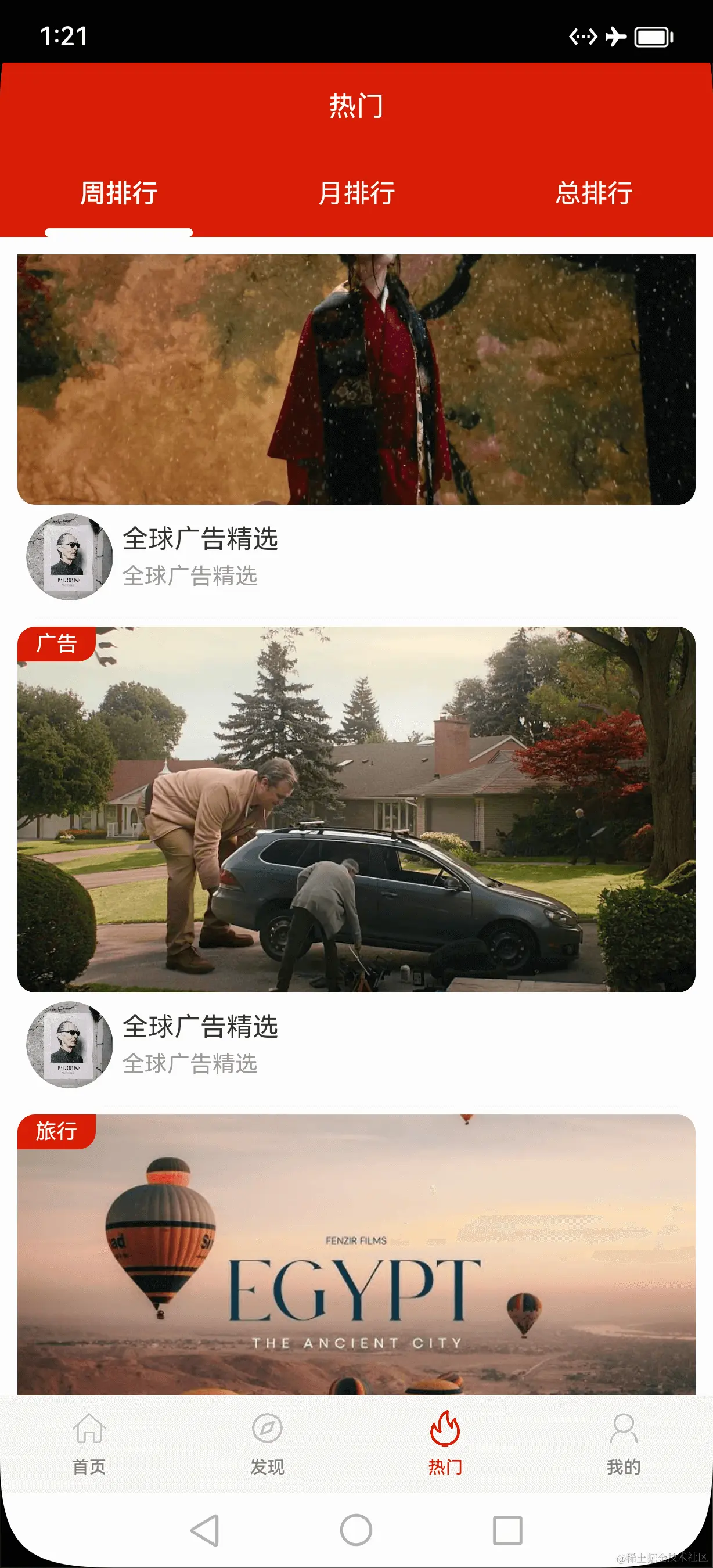The width and height of the screenshot is (713, 1568).
Task: Switch to the 月排行 tab
Action: pyautogui.click(x=356, y=193)
